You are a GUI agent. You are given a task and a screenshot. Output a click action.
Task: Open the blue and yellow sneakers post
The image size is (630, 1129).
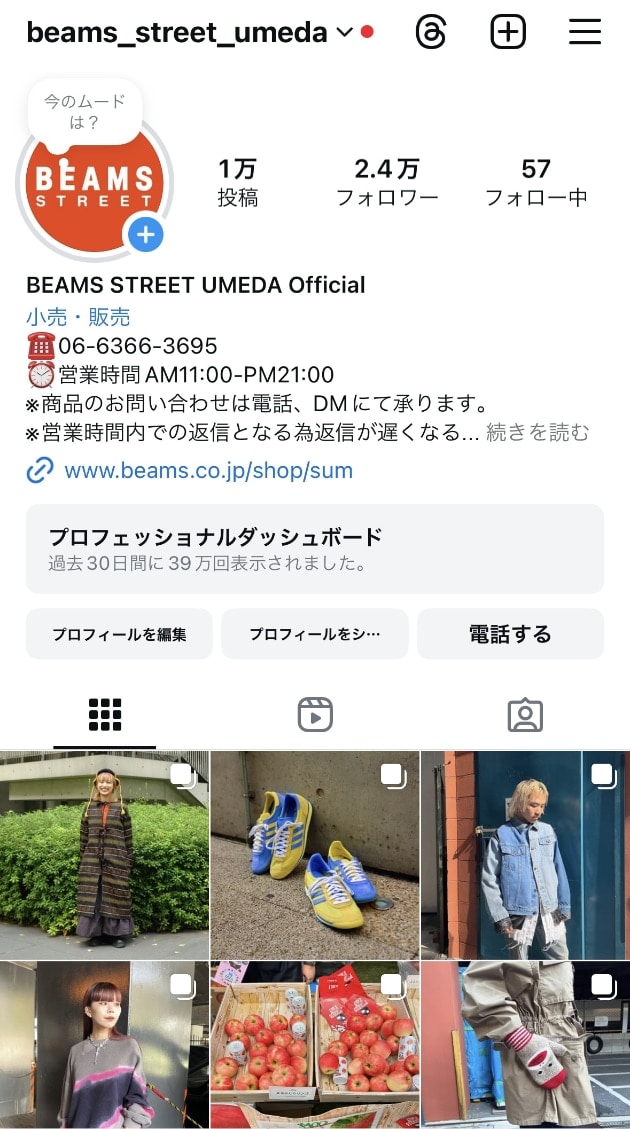(314, 855)
